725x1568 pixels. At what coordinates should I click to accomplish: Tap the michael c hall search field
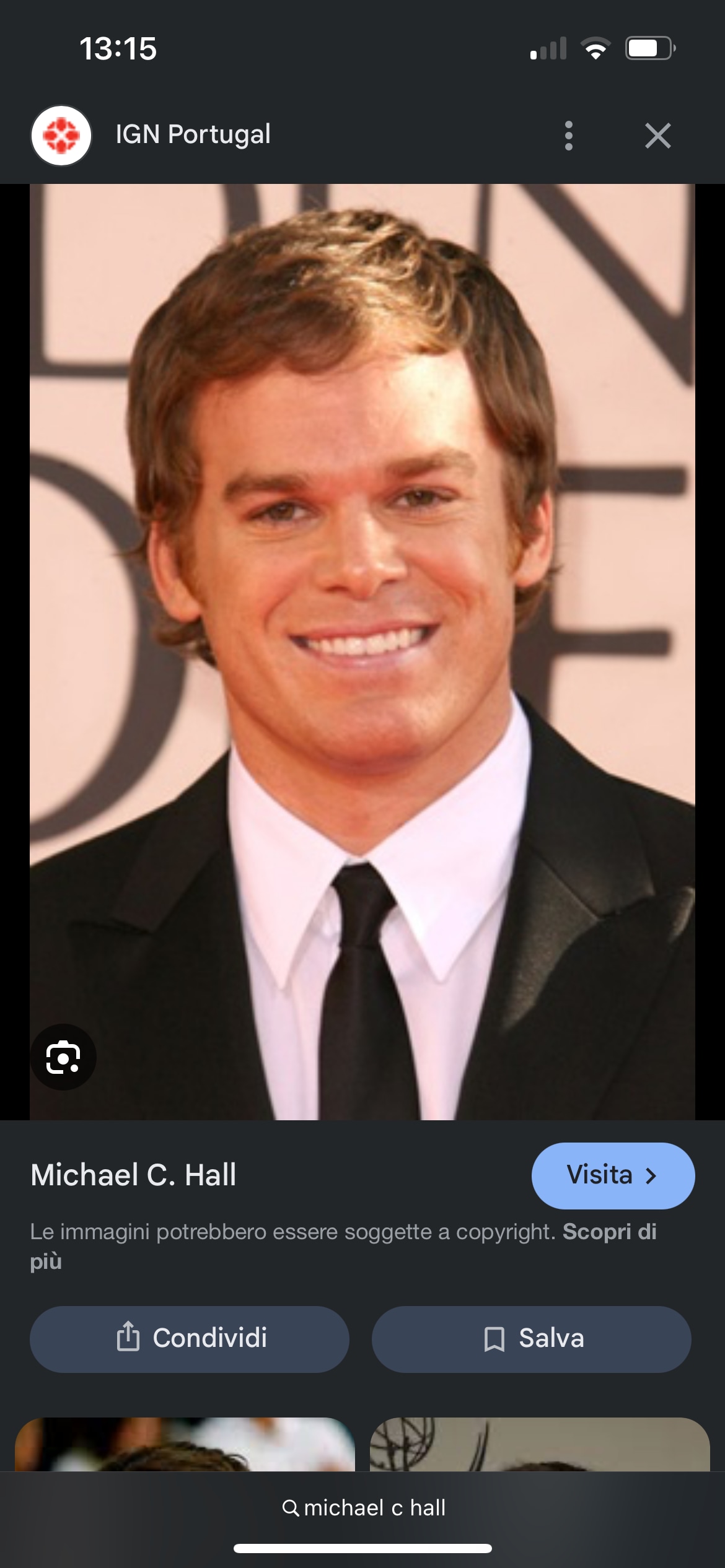(x=363, y=1507)
